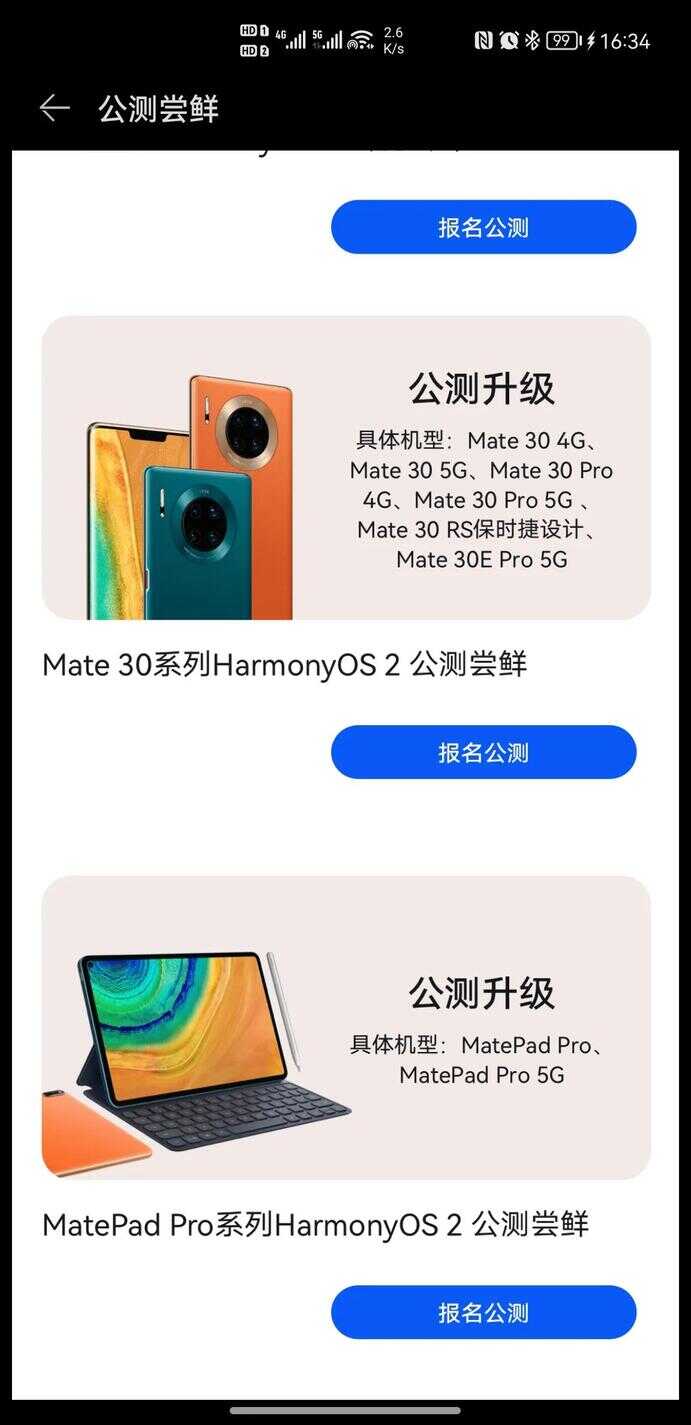
Task: Tap the topmost 报名公测 button
Action: [x=483, y=227]
